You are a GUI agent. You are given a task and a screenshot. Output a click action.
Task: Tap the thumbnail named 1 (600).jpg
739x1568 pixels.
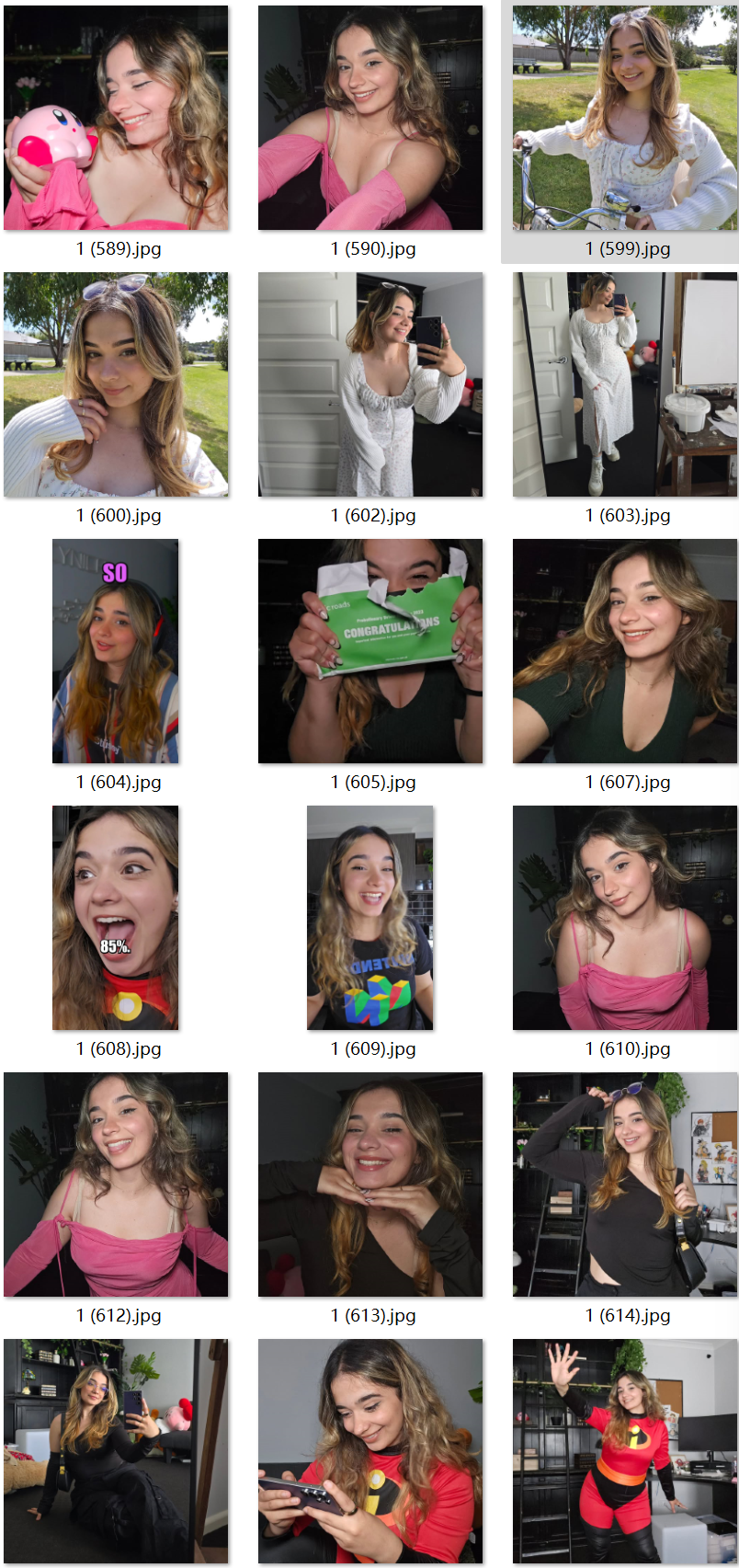tap(116, 384)
